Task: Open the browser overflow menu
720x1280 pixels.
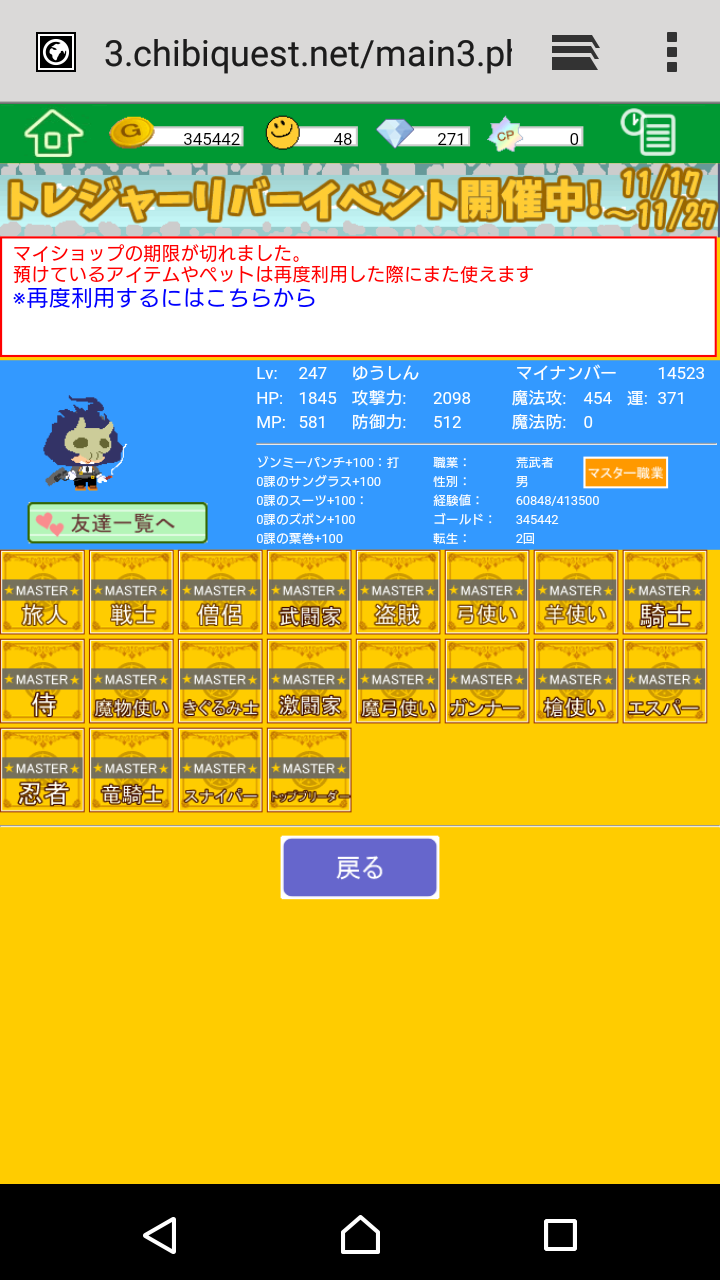Action: point(672,52)
